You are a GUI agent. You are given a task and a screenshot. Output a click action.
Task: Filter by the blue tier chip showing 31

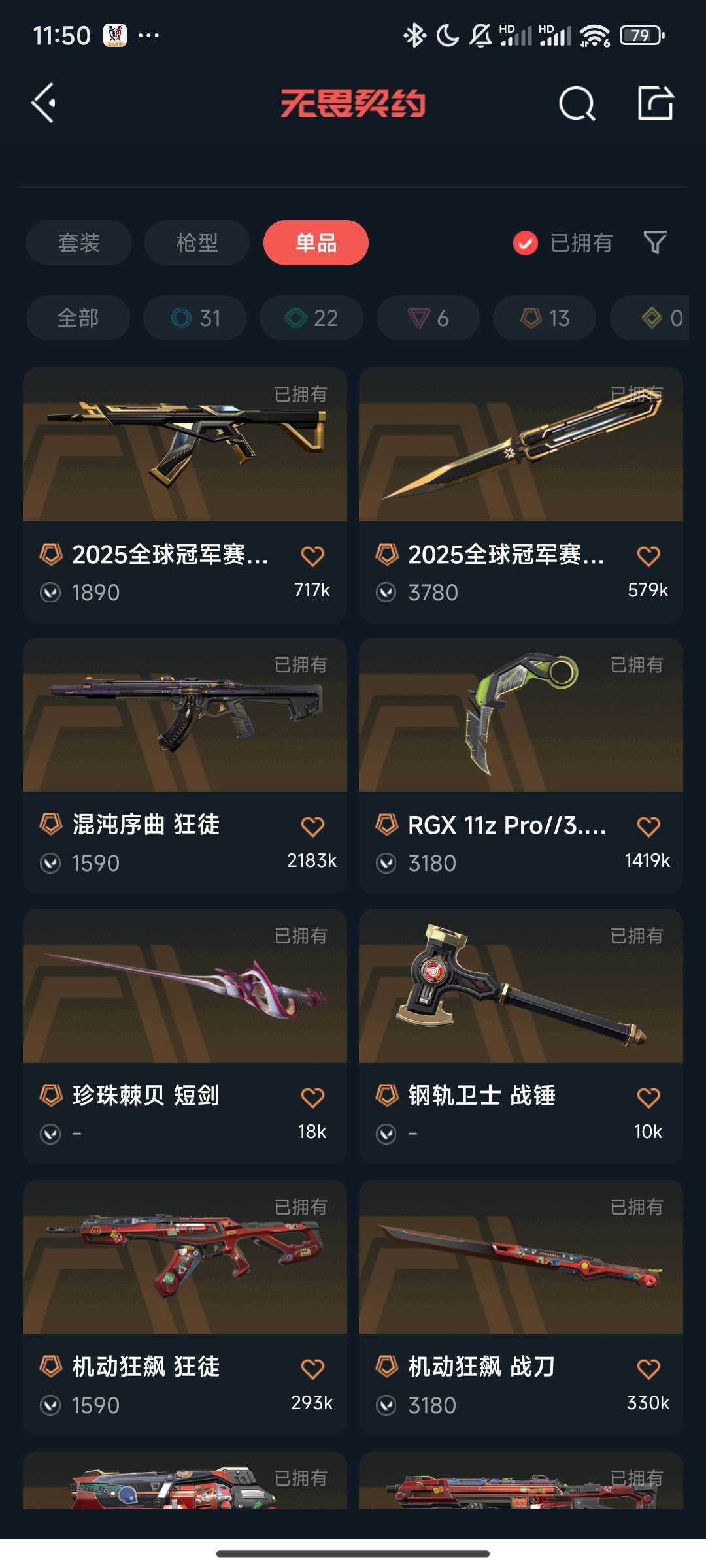[195, 318]
